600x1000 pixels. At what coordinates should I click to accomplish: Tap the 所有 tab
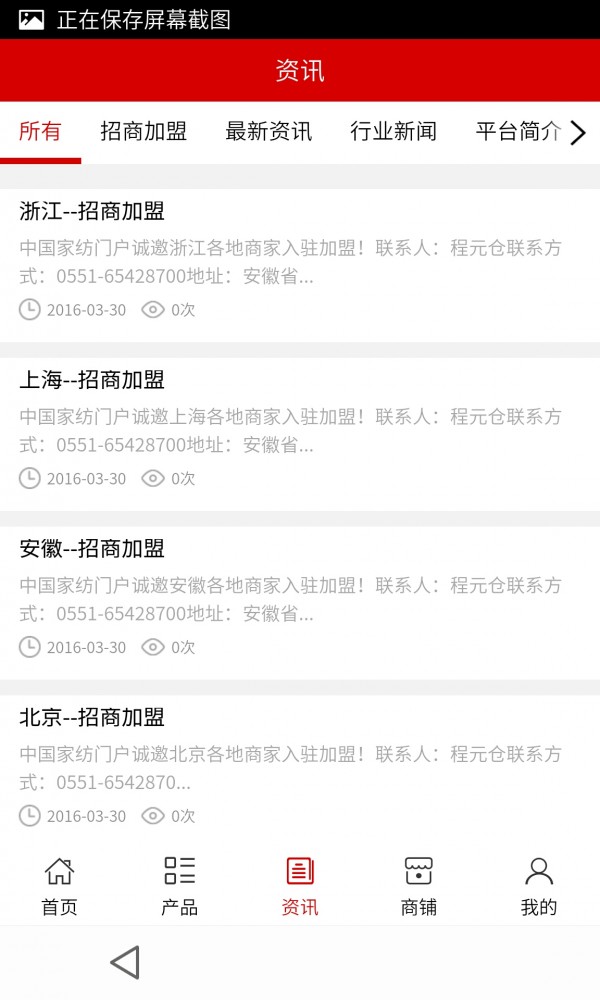[40, 131]
